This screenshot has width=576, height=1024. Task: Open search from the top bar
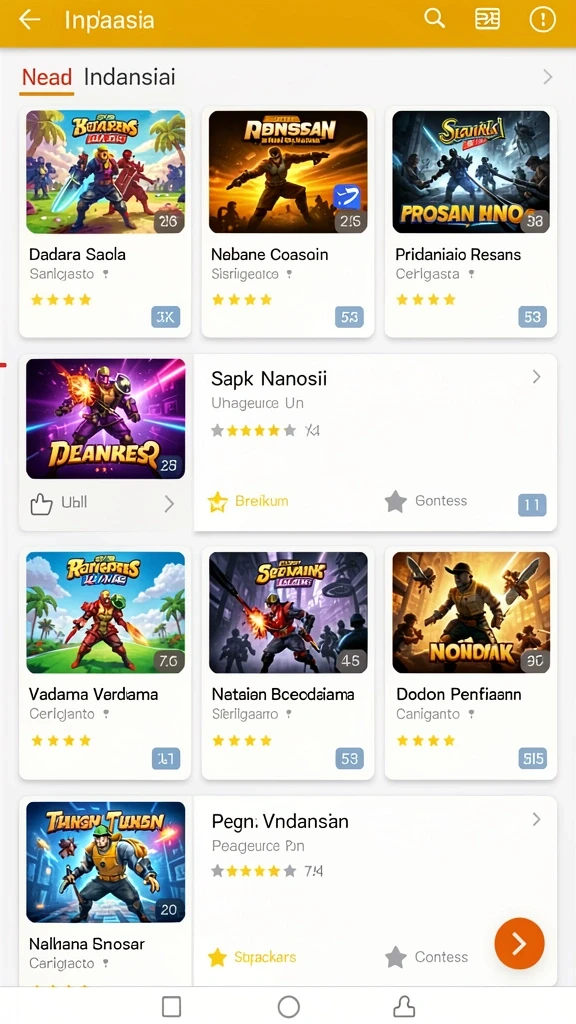click(434, 18)
